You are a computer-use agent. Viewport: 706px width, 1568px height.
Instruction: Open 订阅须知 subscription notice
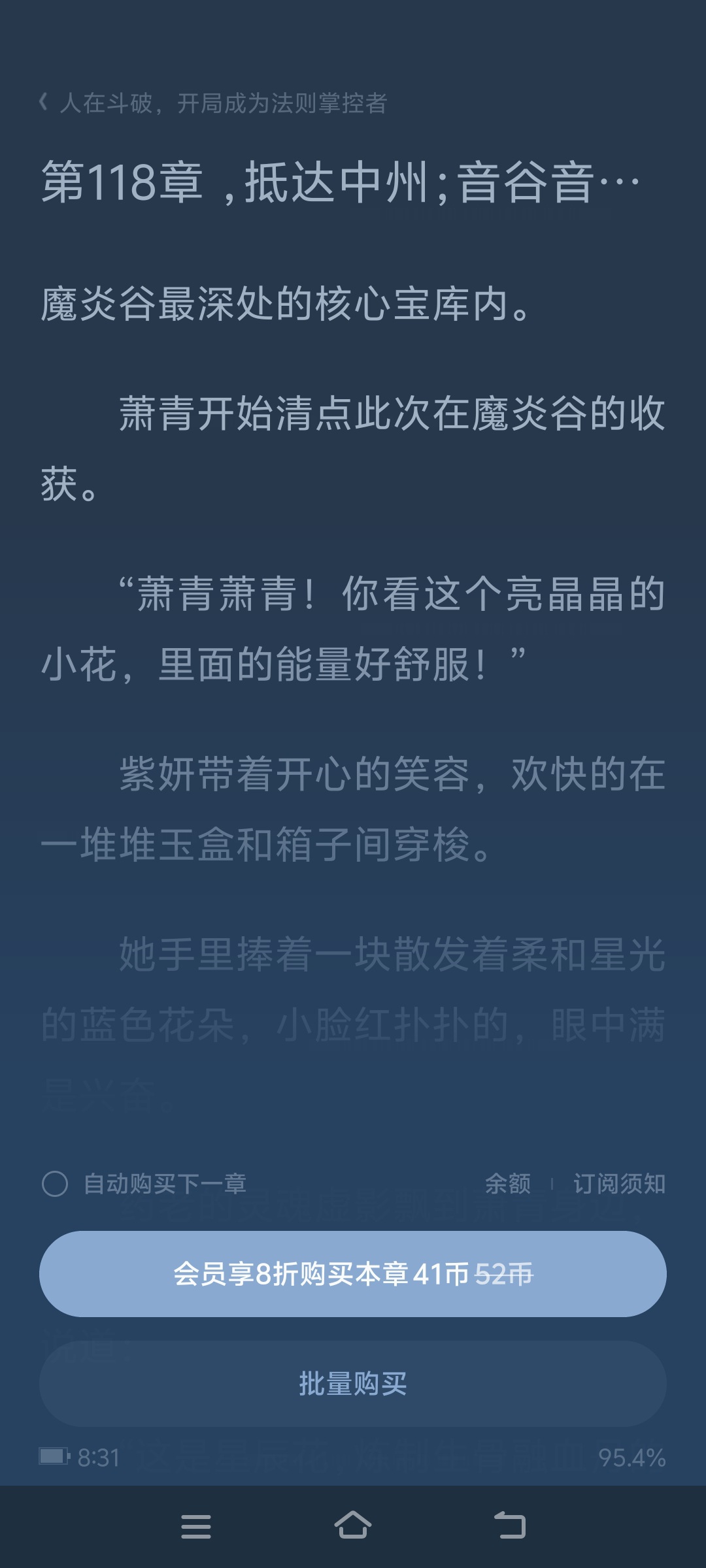point(619,1183)
